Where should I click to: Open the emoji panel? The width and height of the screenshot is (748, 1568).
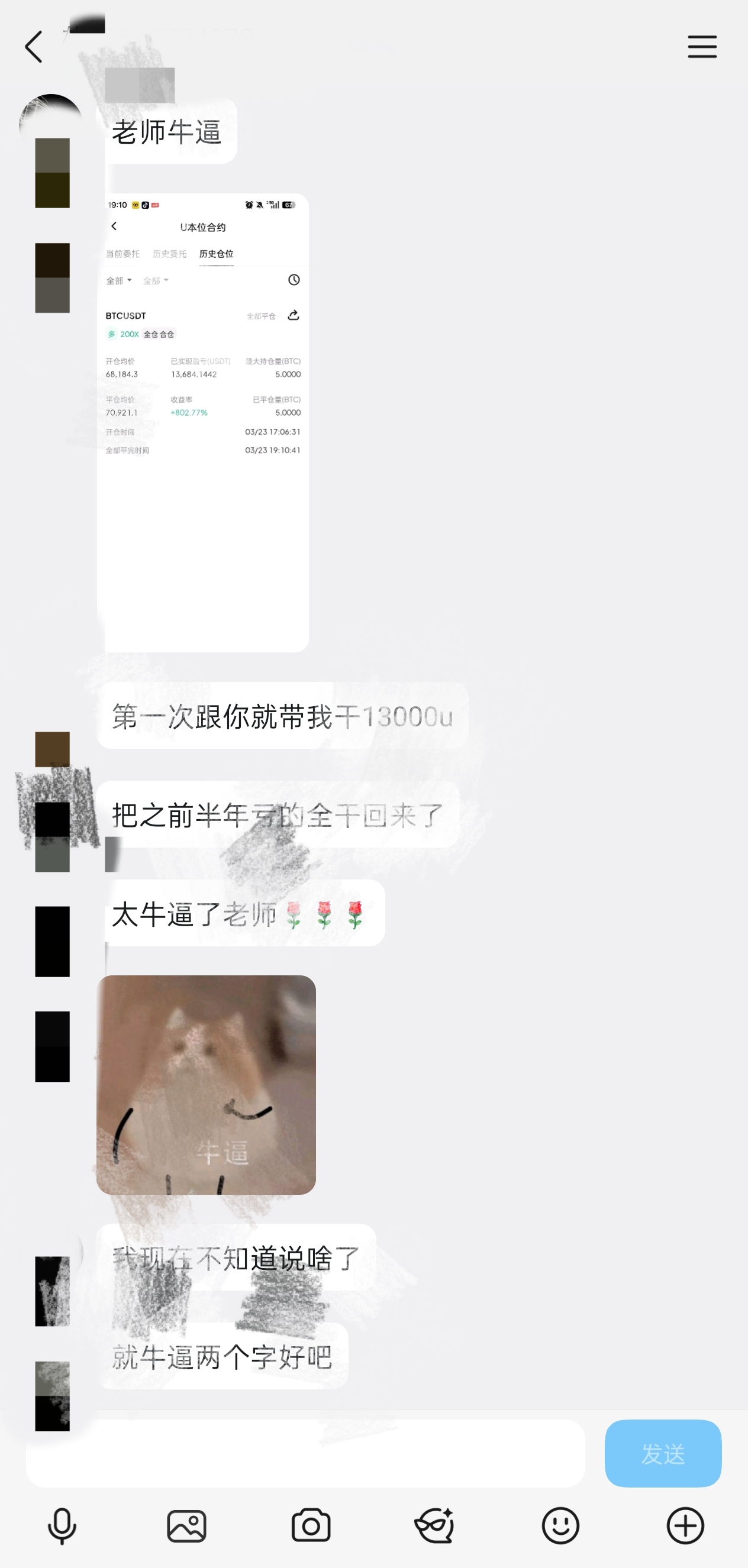tap(560, 1525)
